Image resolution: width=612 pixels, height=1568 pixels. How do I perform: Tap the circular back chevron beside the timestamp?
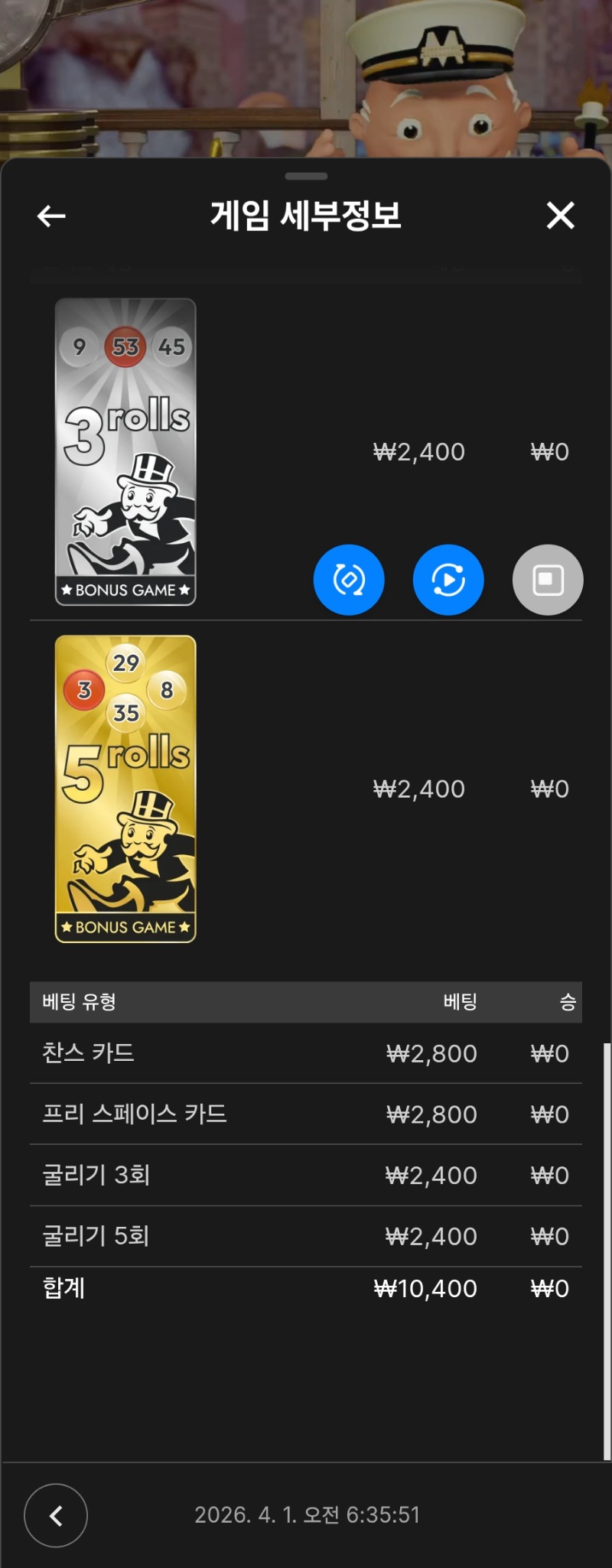56,1515
